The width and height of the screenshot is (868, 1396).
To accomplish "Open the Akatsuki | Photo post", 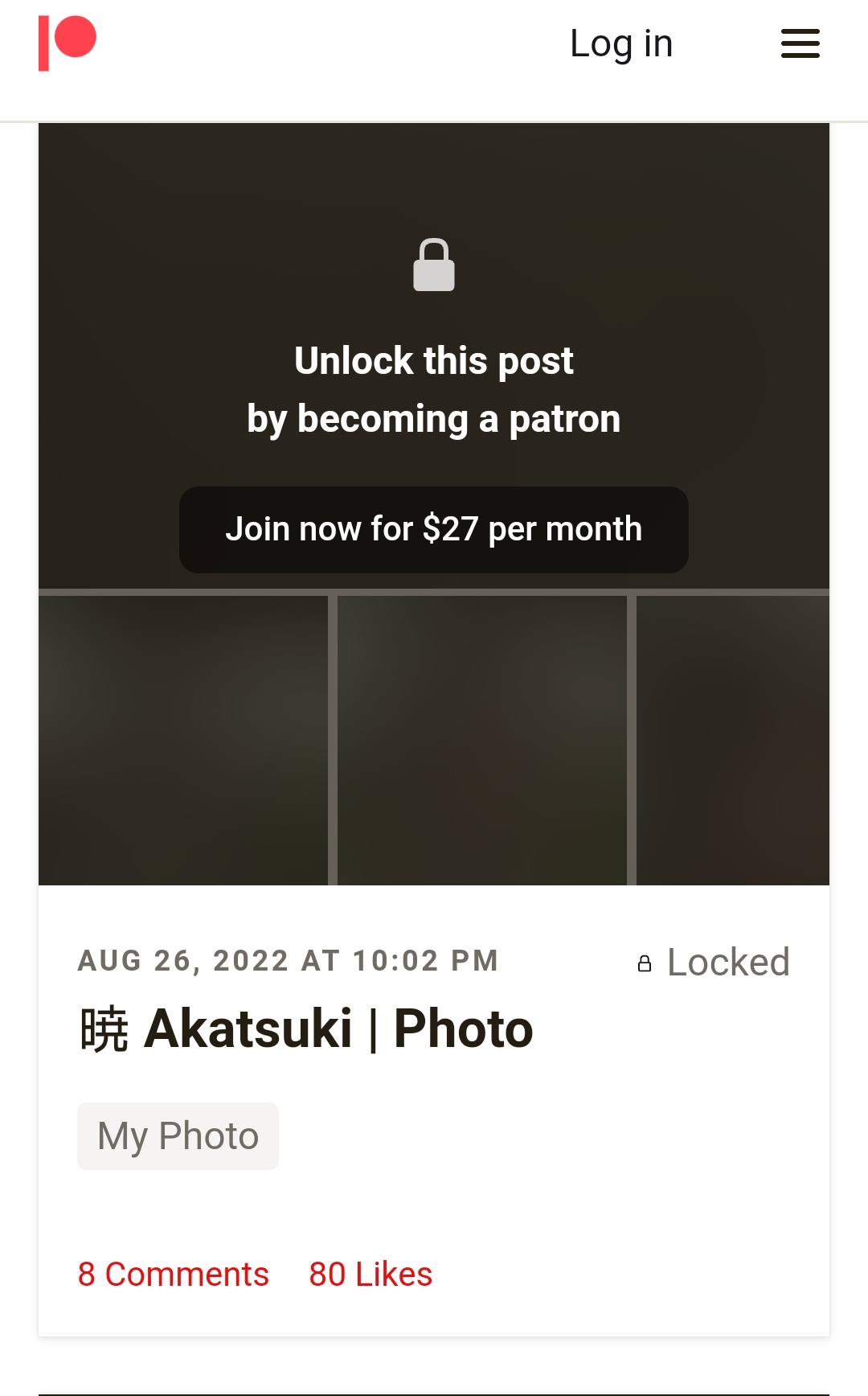I will point(306,1029).
